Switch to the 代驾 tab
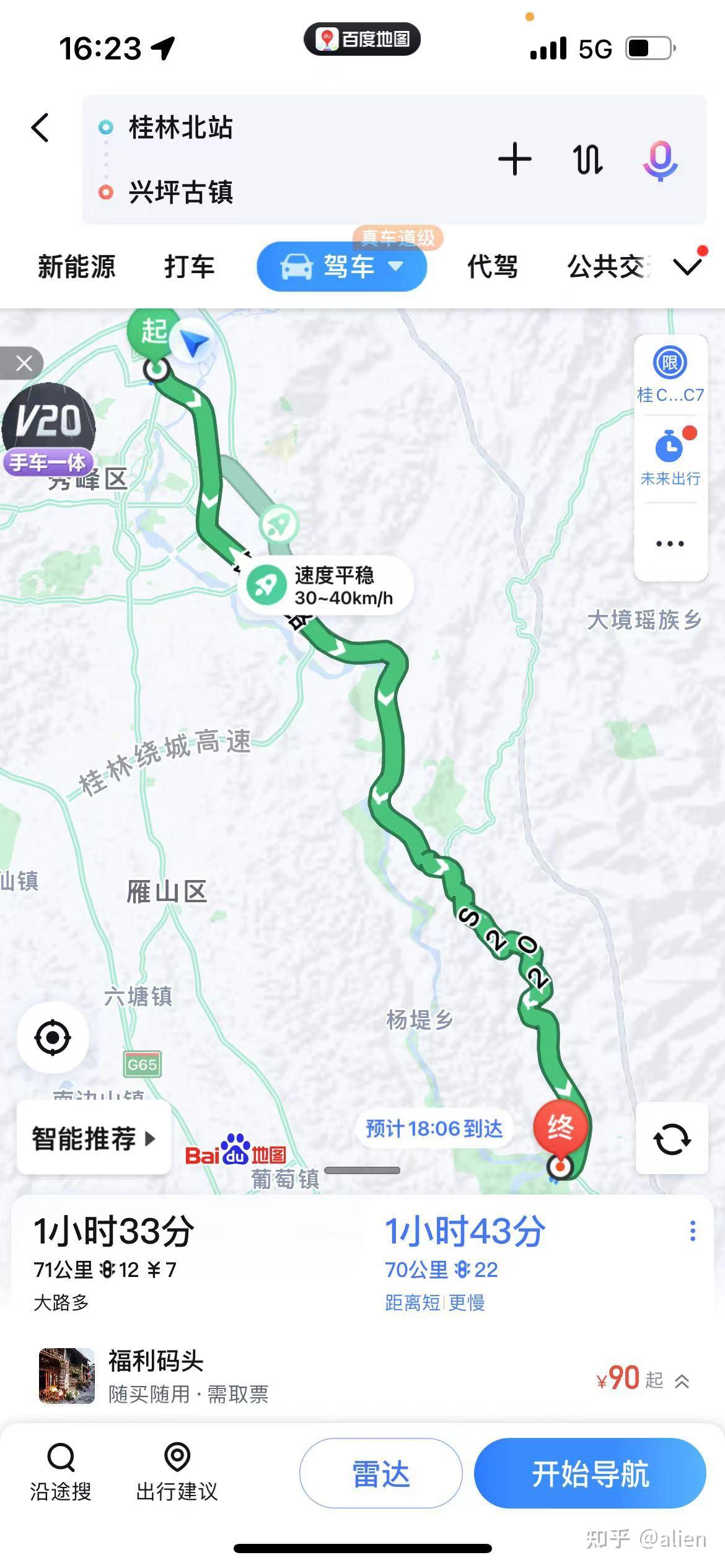The width and height of the screenshot is (725, 1568). [x=491, y=268]
